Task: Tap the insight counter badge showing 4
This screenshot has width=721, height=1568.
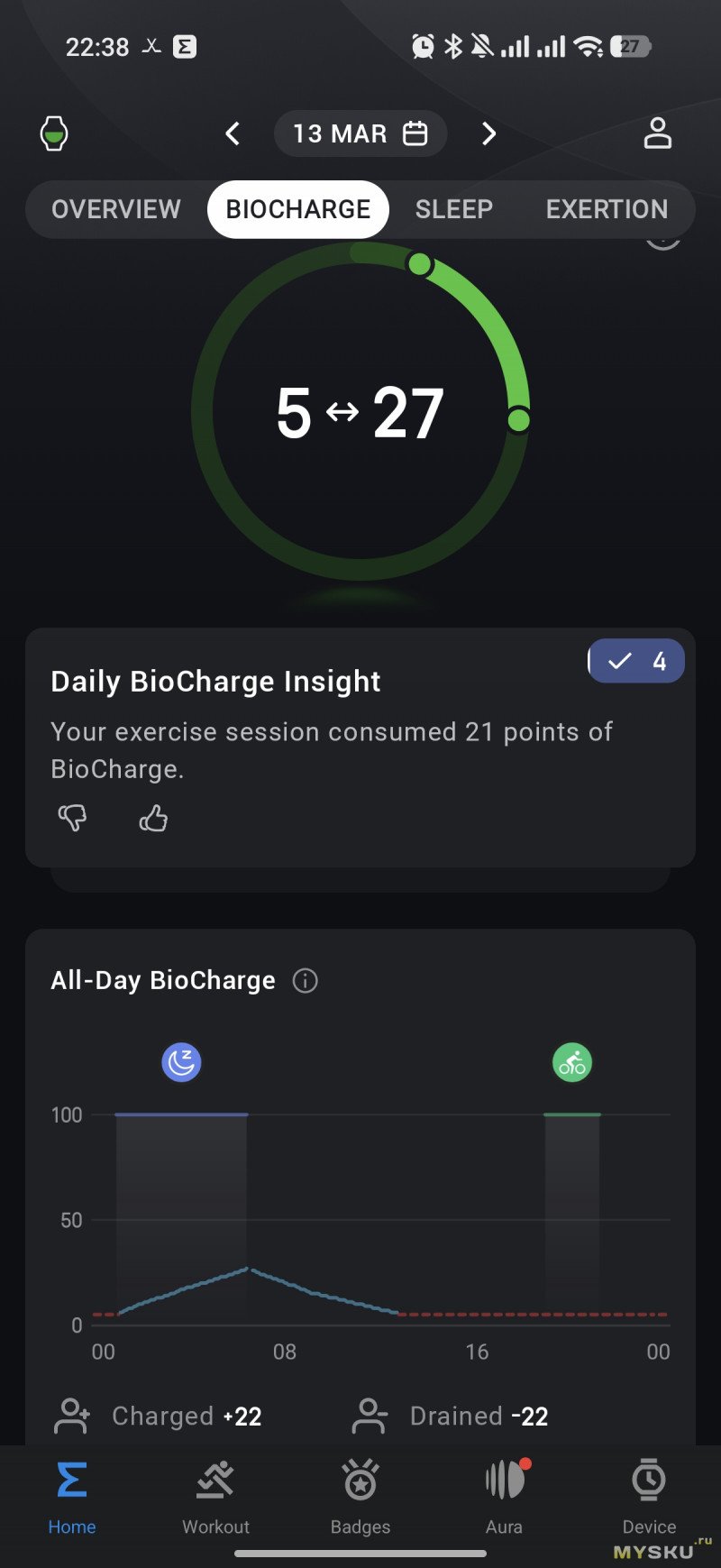Action: click(x=636, y=662)
